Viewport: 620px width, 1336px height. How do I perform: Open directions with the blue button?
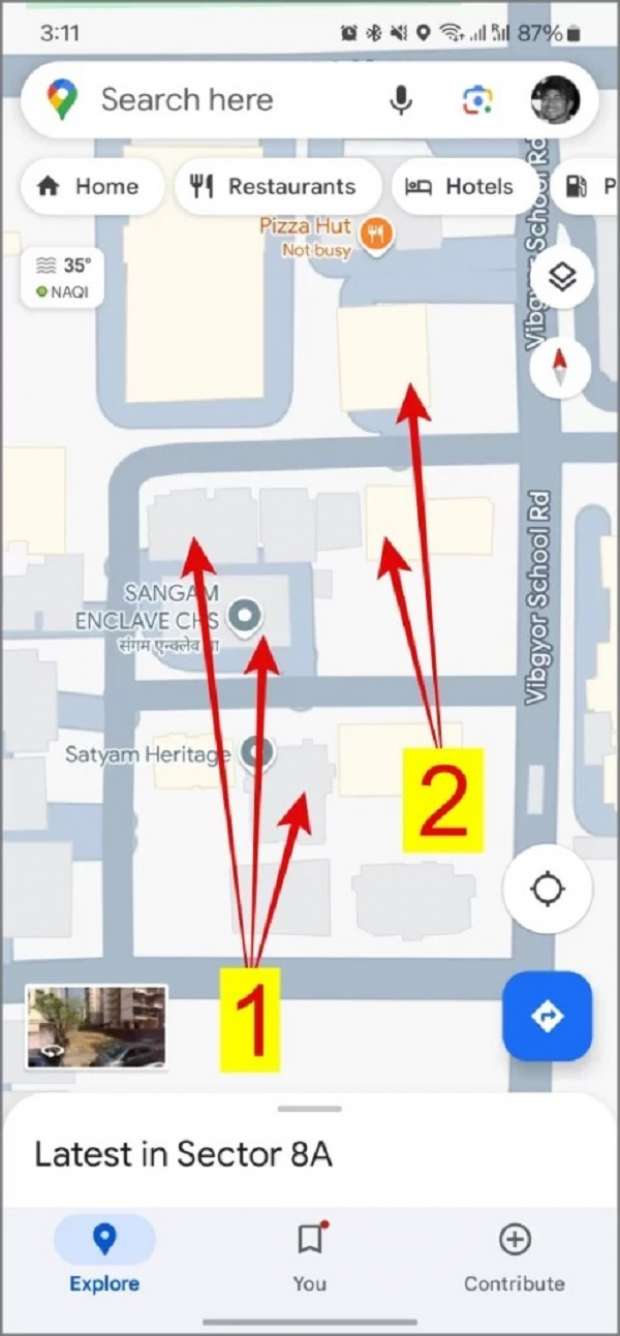coord(547,1016)
